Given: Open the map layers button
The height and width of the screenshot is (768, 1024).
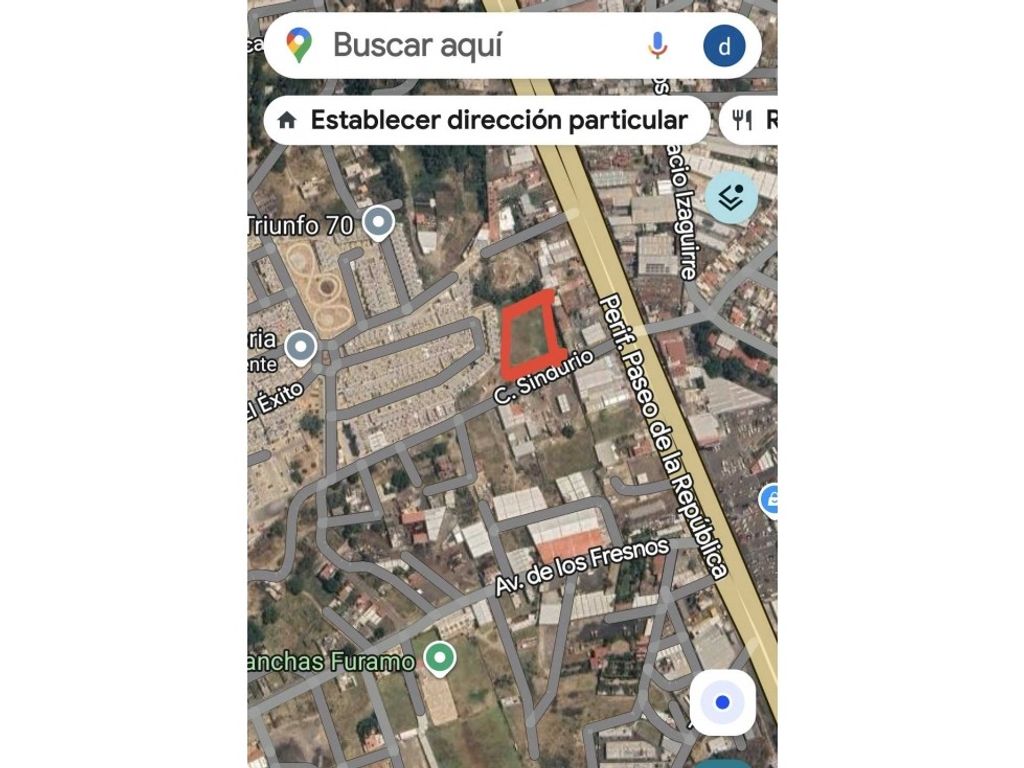Looking at the screenshot, I should coord(731,197).
